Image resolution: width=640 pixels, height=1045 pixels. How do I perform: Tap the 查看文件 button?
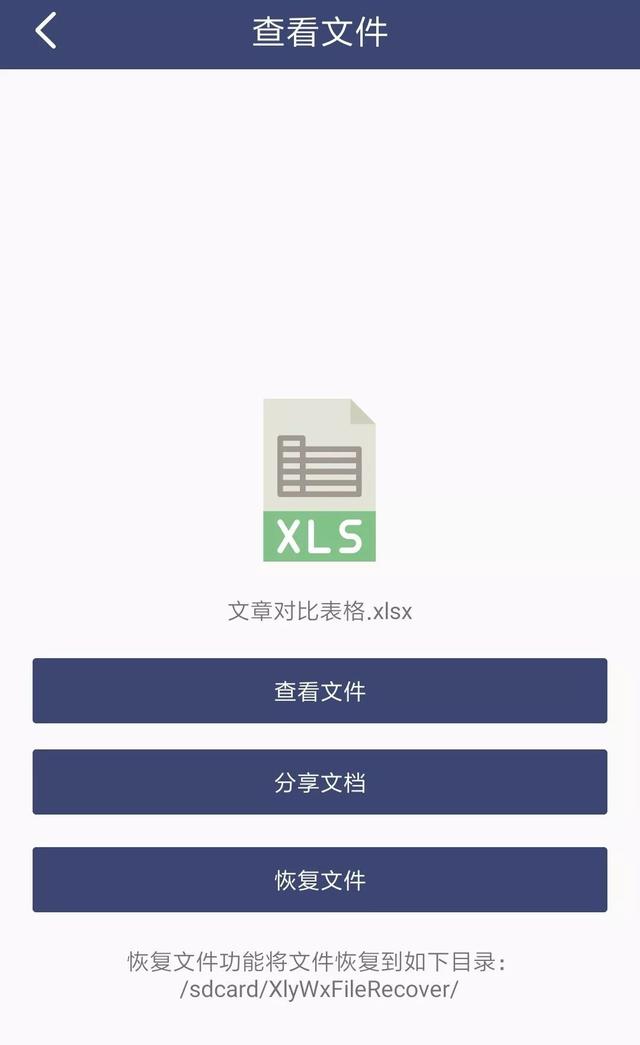point(320,690)
